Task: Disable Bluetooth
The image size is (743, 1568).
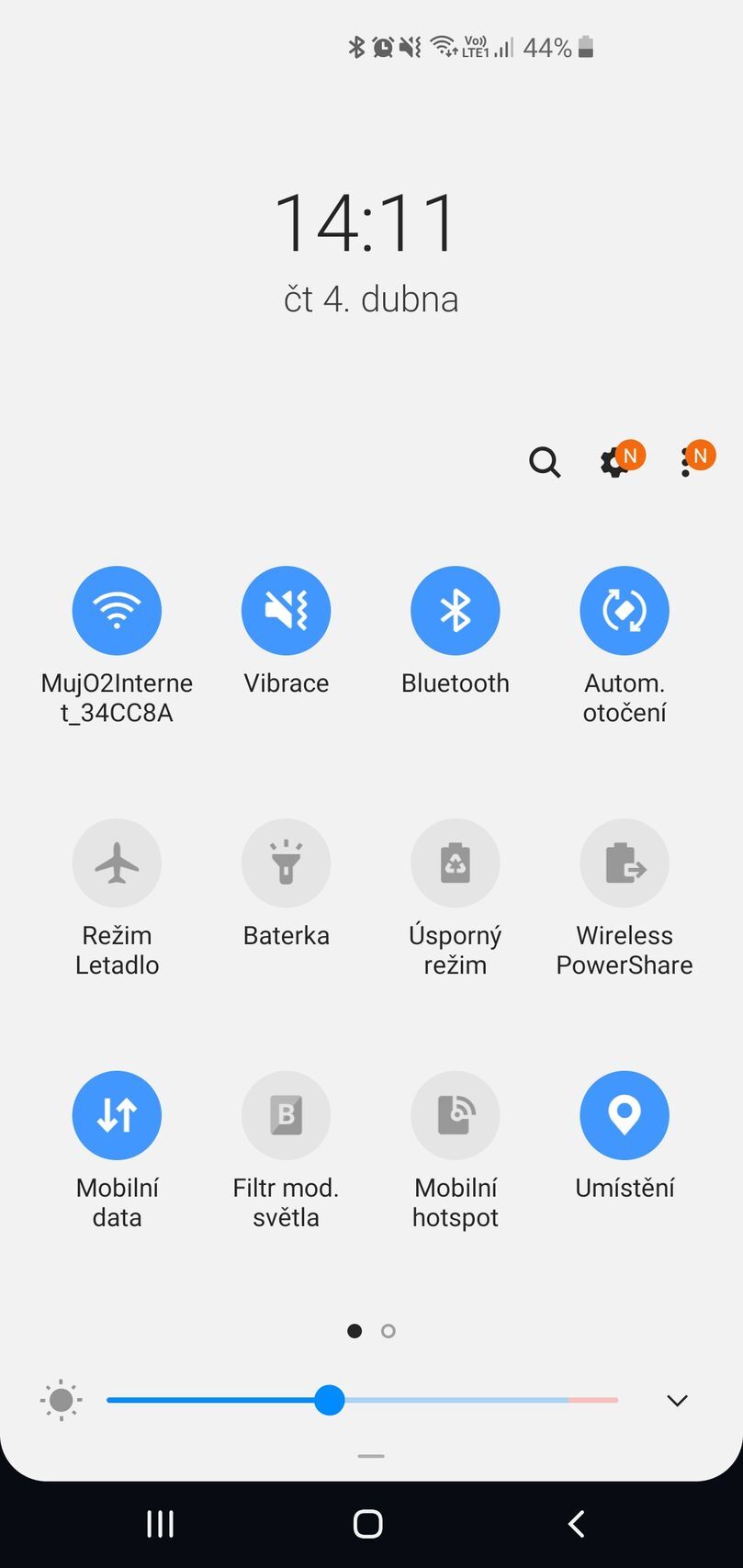Action: (x=455, y=611)
